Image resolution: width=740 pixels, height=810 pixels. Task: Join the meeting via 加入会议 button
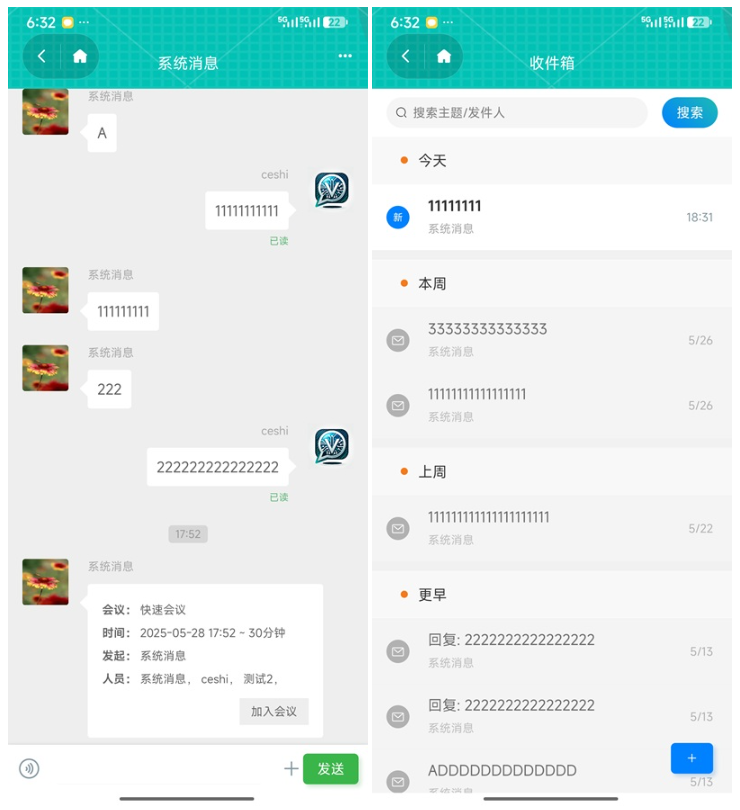pyautogui.click(x=274, y=711)
